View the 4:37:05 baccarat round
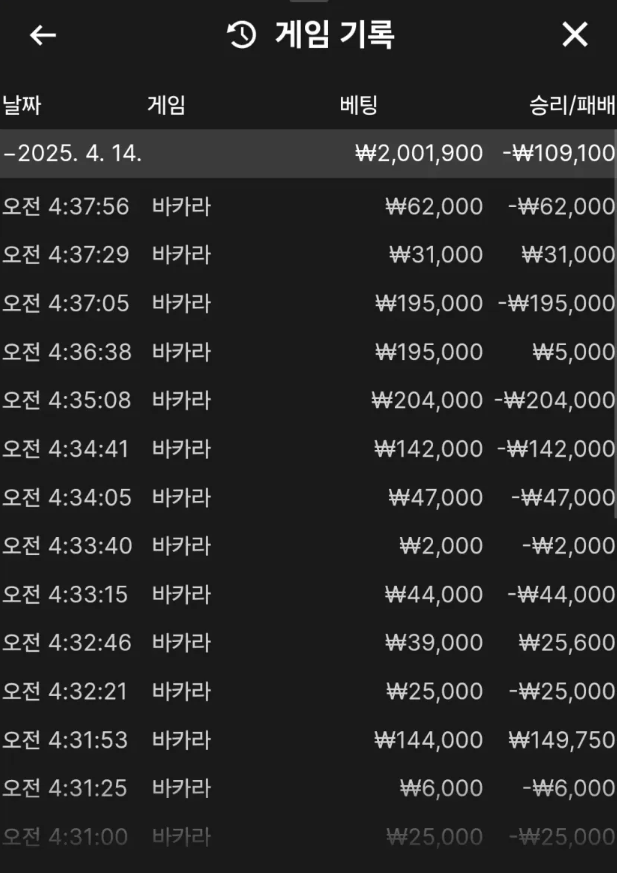The height and width of the screenshot is (873, 617). coord(308,304)
